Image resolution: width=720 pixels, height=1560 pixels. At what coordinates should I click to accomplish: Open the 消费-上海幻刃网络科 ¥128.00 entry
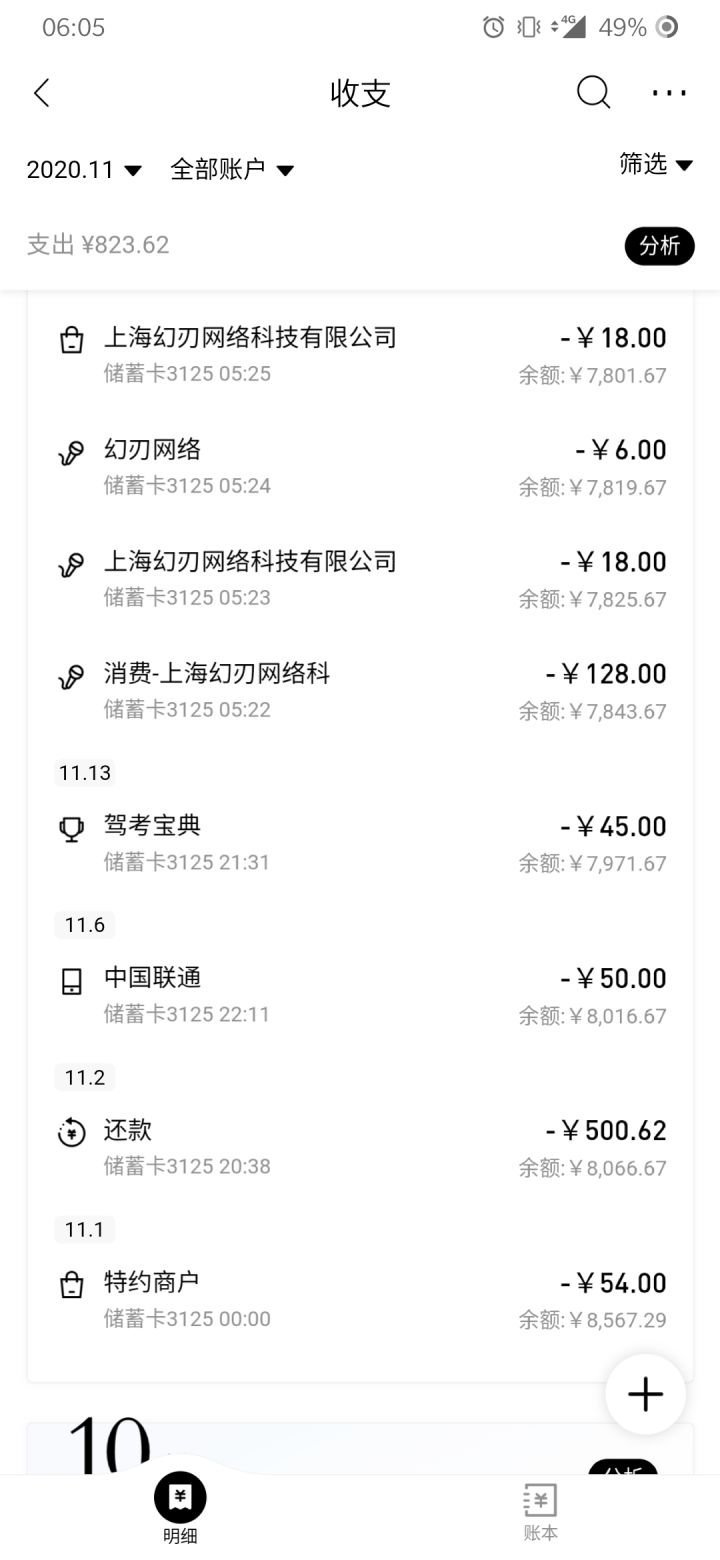[x=360, y=691]
